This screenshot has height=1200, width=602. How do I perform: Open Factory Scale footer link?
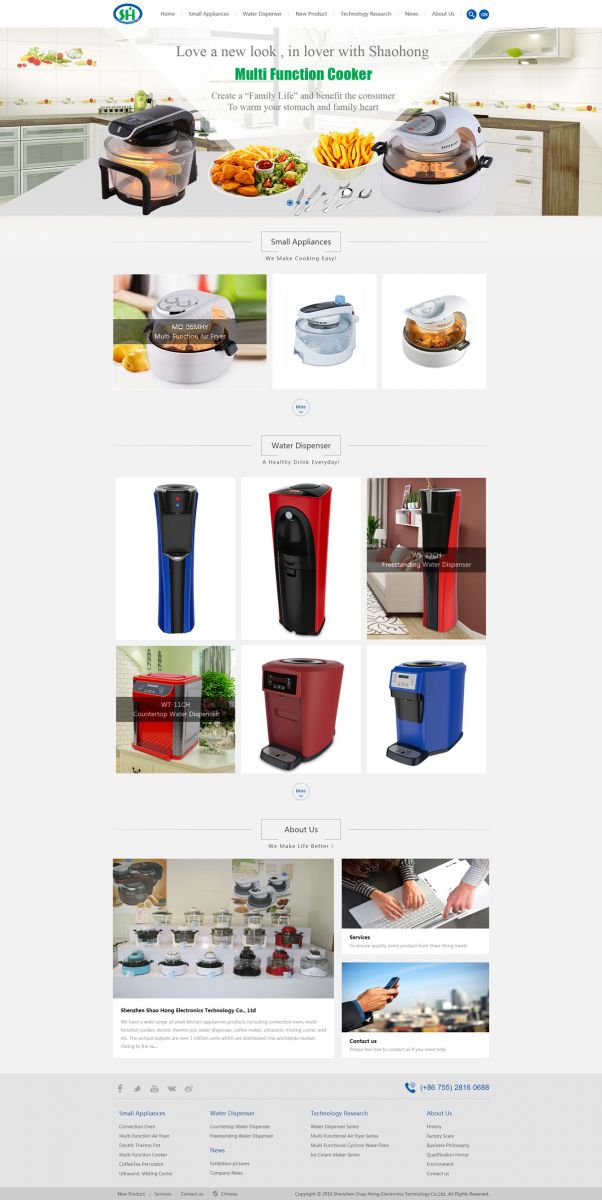coord(440,1136)
